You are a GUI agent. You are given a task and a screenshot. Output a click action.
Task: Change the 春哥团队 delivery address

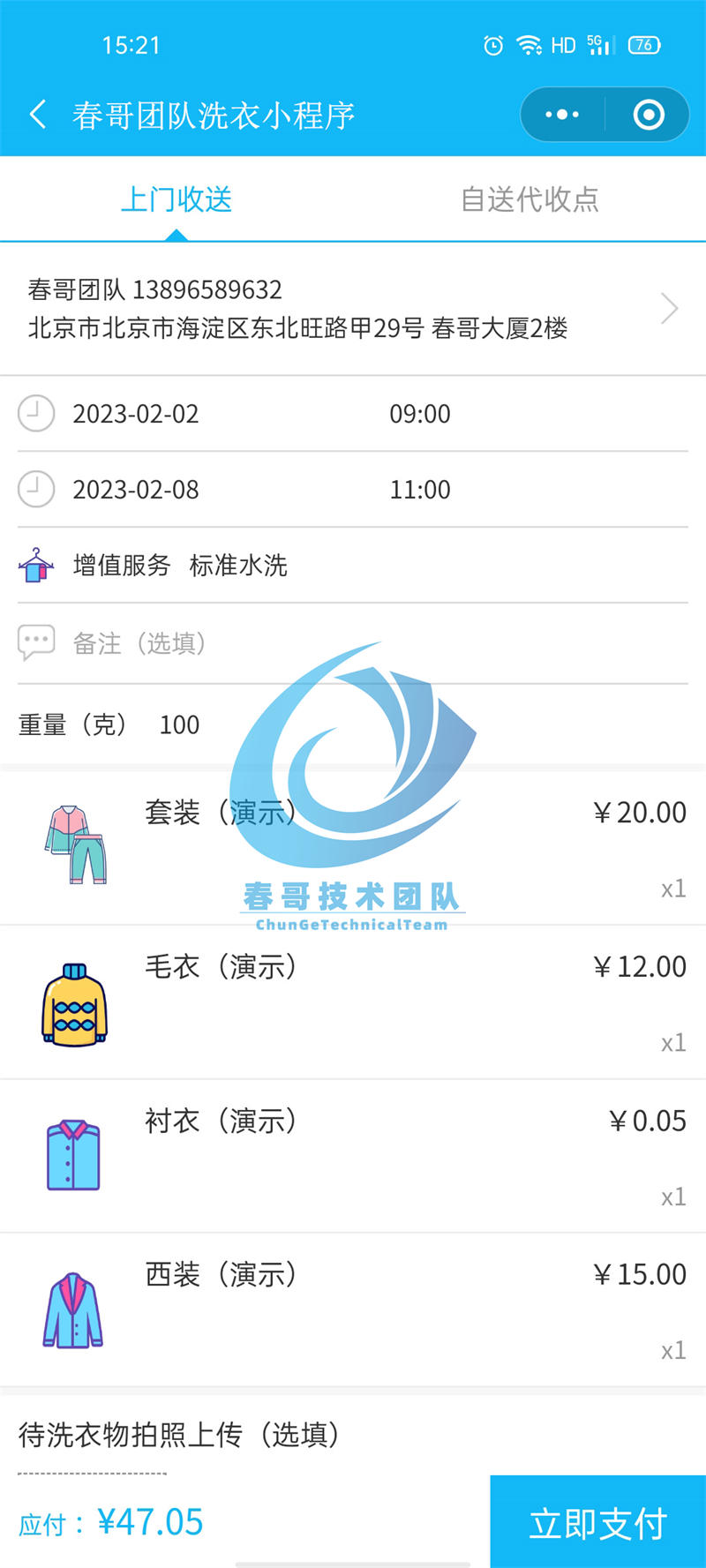(353, 309)
